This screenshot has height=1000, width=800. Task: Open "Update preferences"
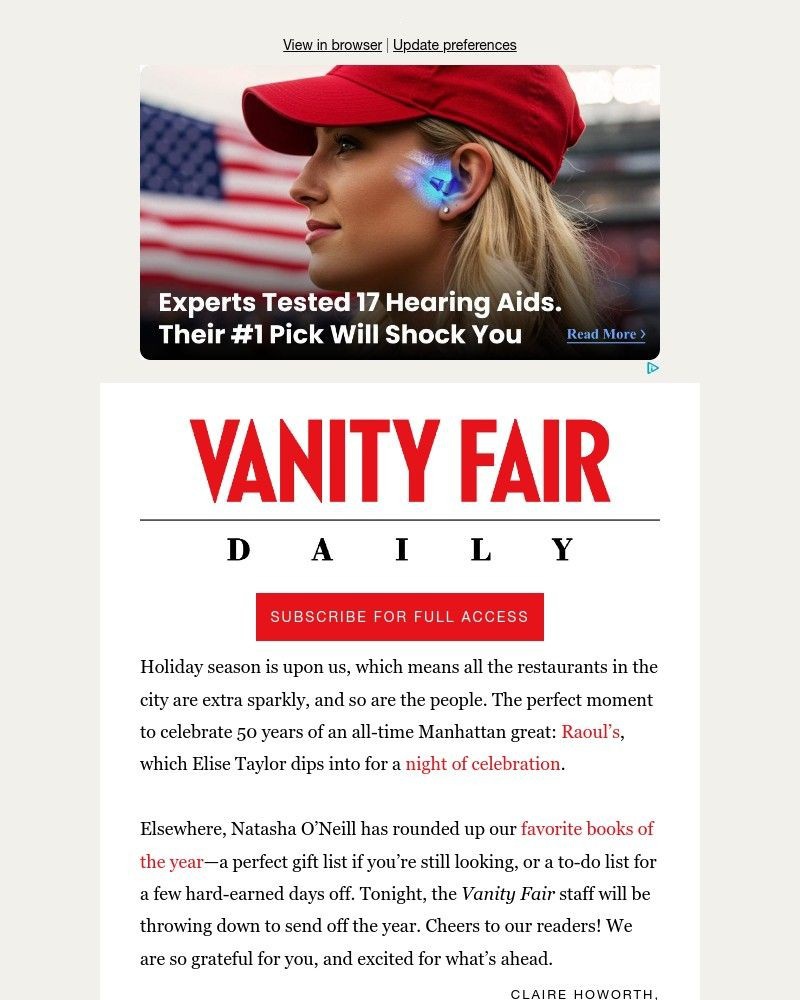tap(455, 45)
